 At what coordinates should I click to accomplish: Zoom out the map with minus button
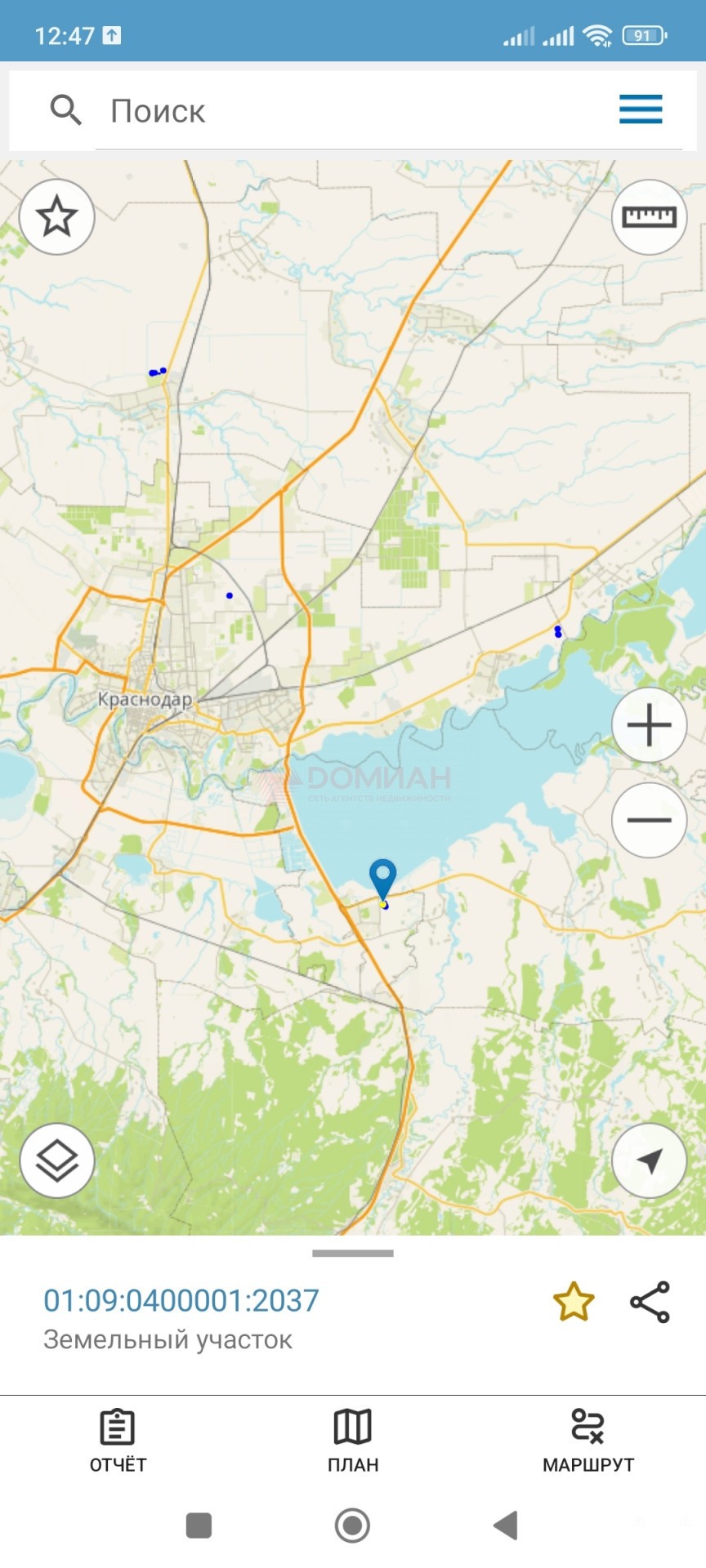pyautogui.click(x=649, y=820)
